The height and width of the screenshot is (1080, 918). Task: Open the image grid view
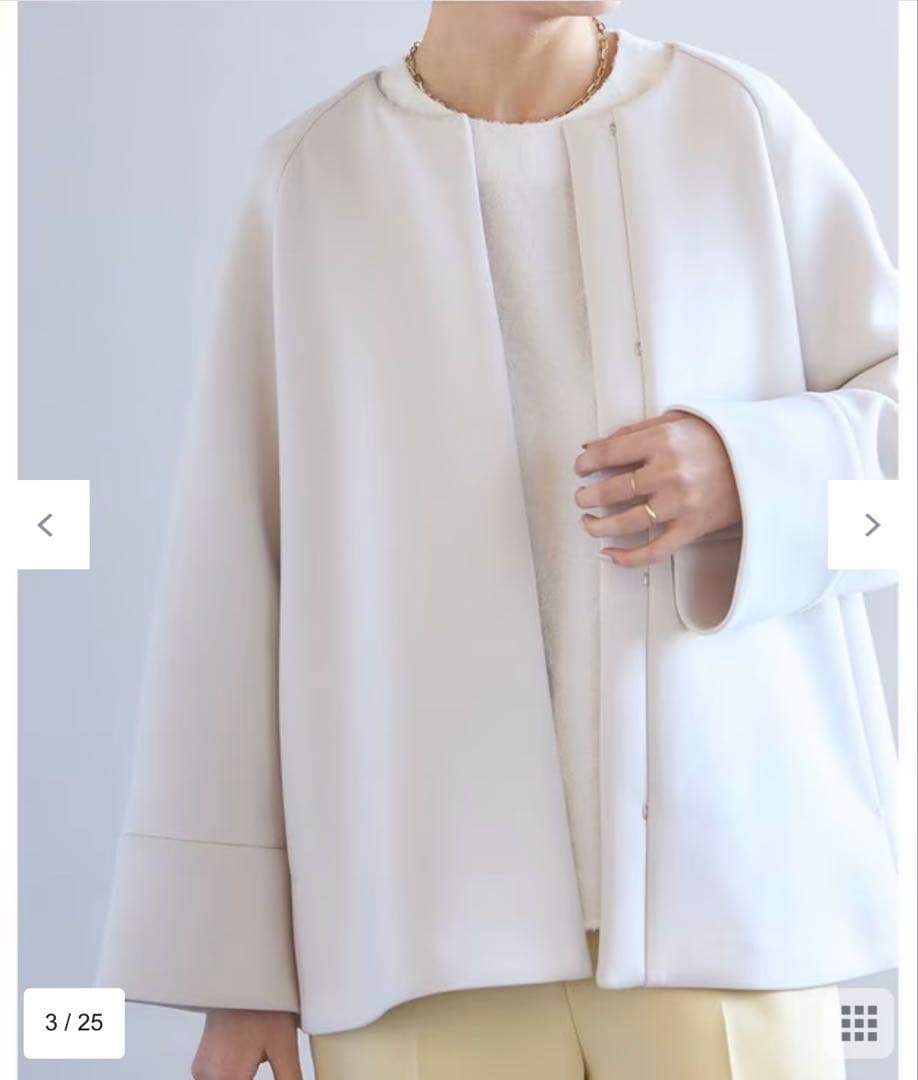tap(859, 1023)
